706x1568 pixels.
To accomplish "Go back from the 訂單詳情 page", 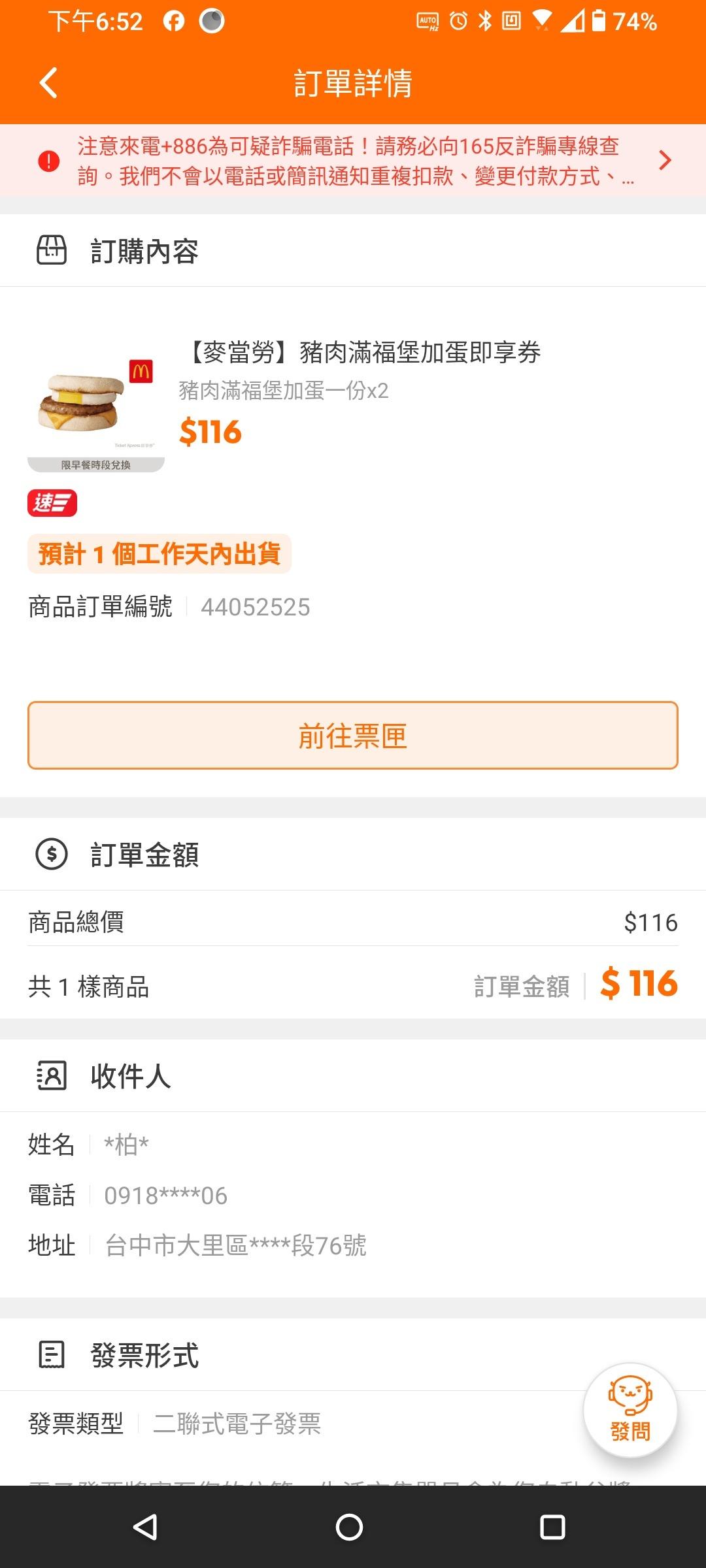I will pos(49,83).
